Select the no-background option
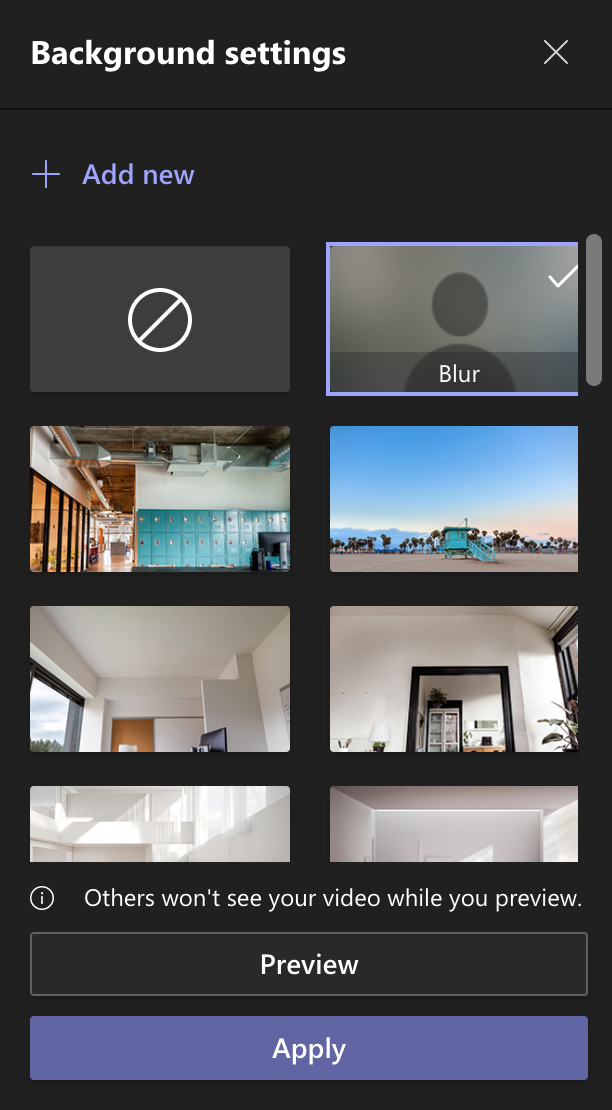Image resolution: width=612 pixels, height=1110 pixels. [x=160, y=319]
